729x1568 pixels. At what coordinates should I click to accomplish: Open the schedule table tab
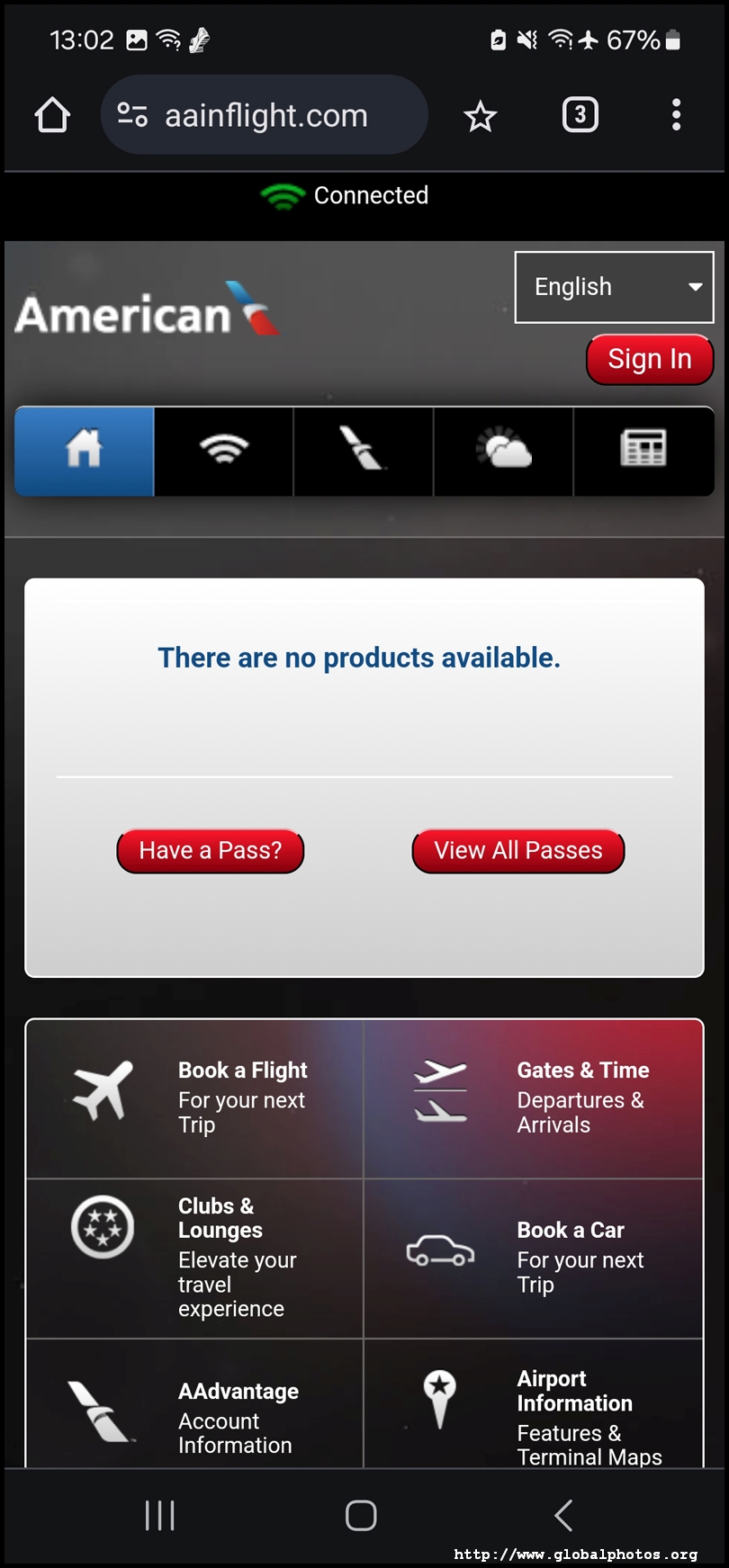pos(643,451)
